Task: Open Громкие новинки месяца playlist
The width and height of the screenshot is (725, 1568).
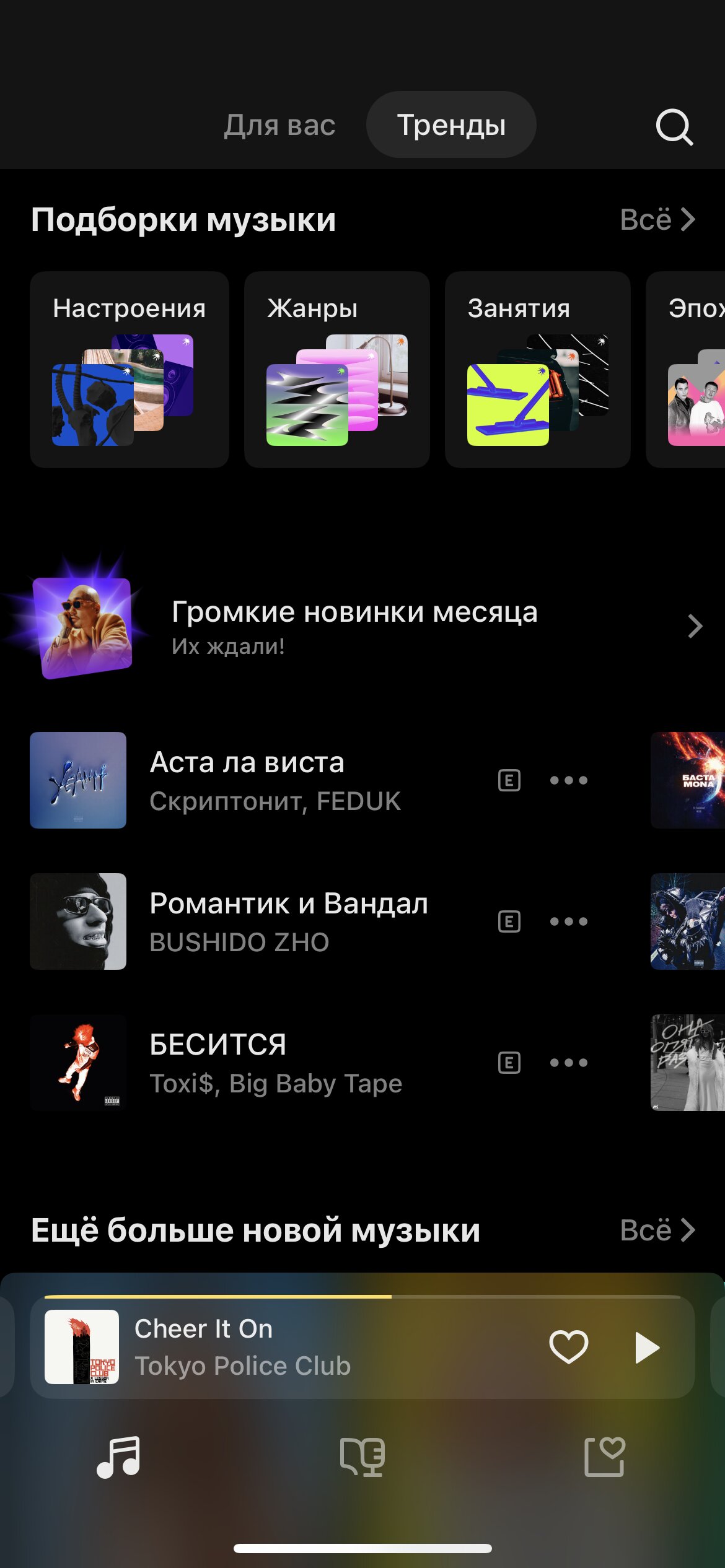Action: coord(354,625)
